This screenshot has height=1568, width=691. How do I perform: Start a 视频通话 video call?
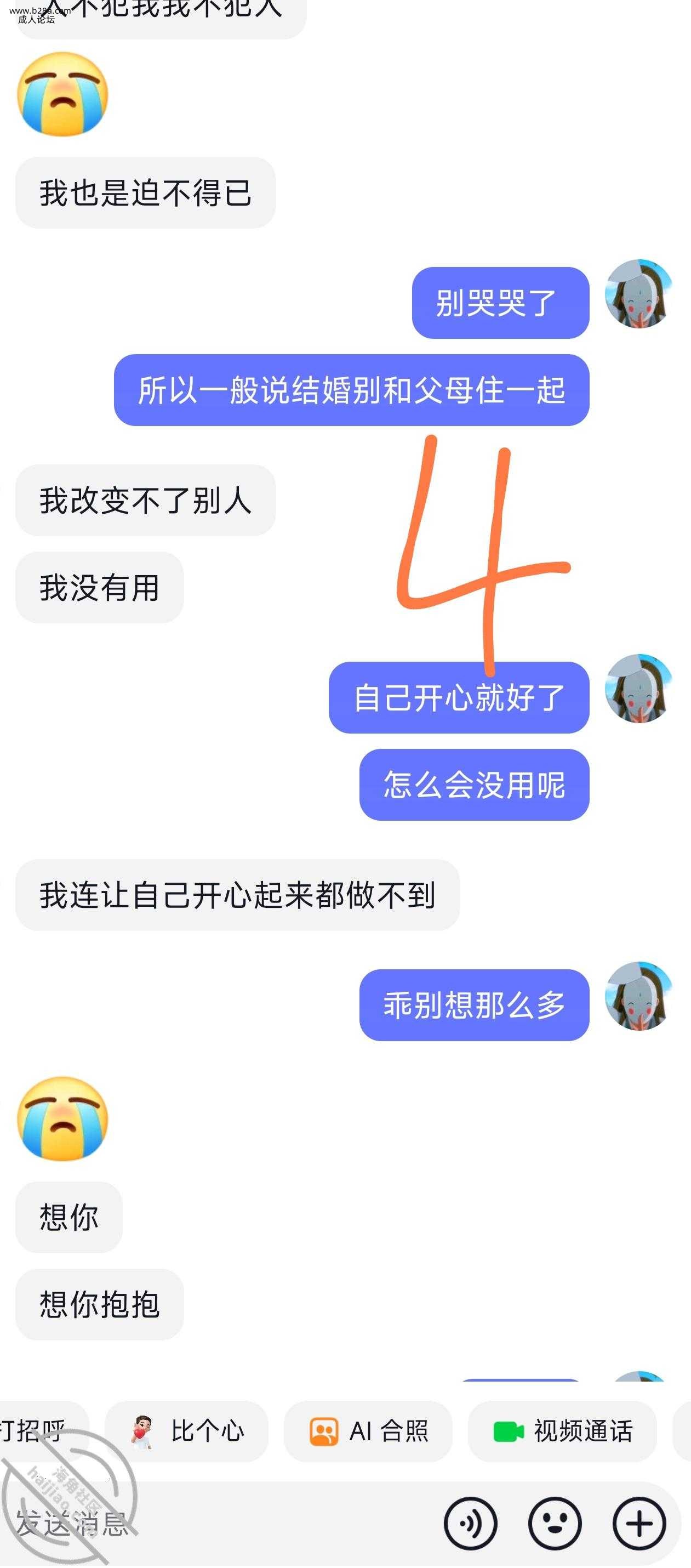(563, 1431)
